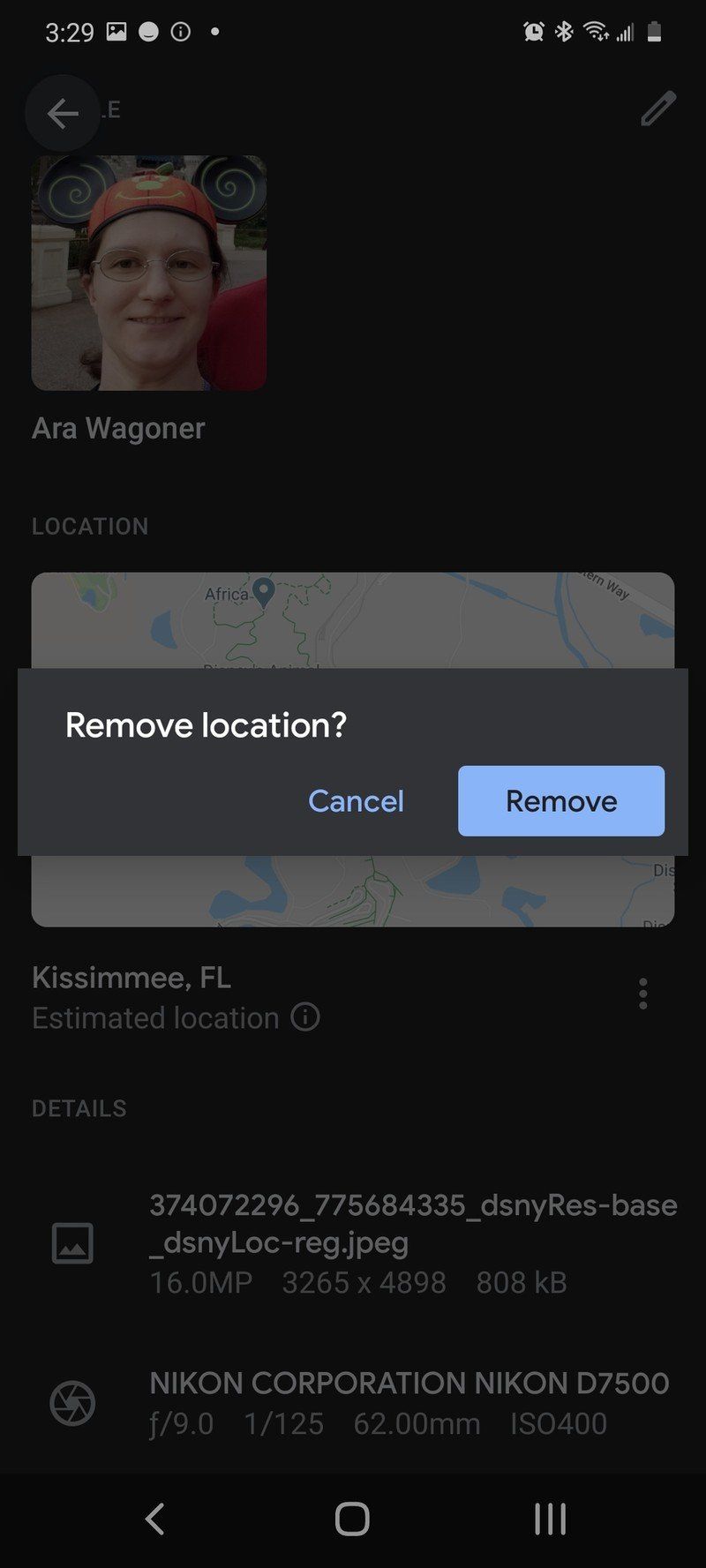Tap the estimated location info icon
Image resolution: width=706 pixels, height=1568 pixels.
pyautogui.click(x=305, y=1017)
